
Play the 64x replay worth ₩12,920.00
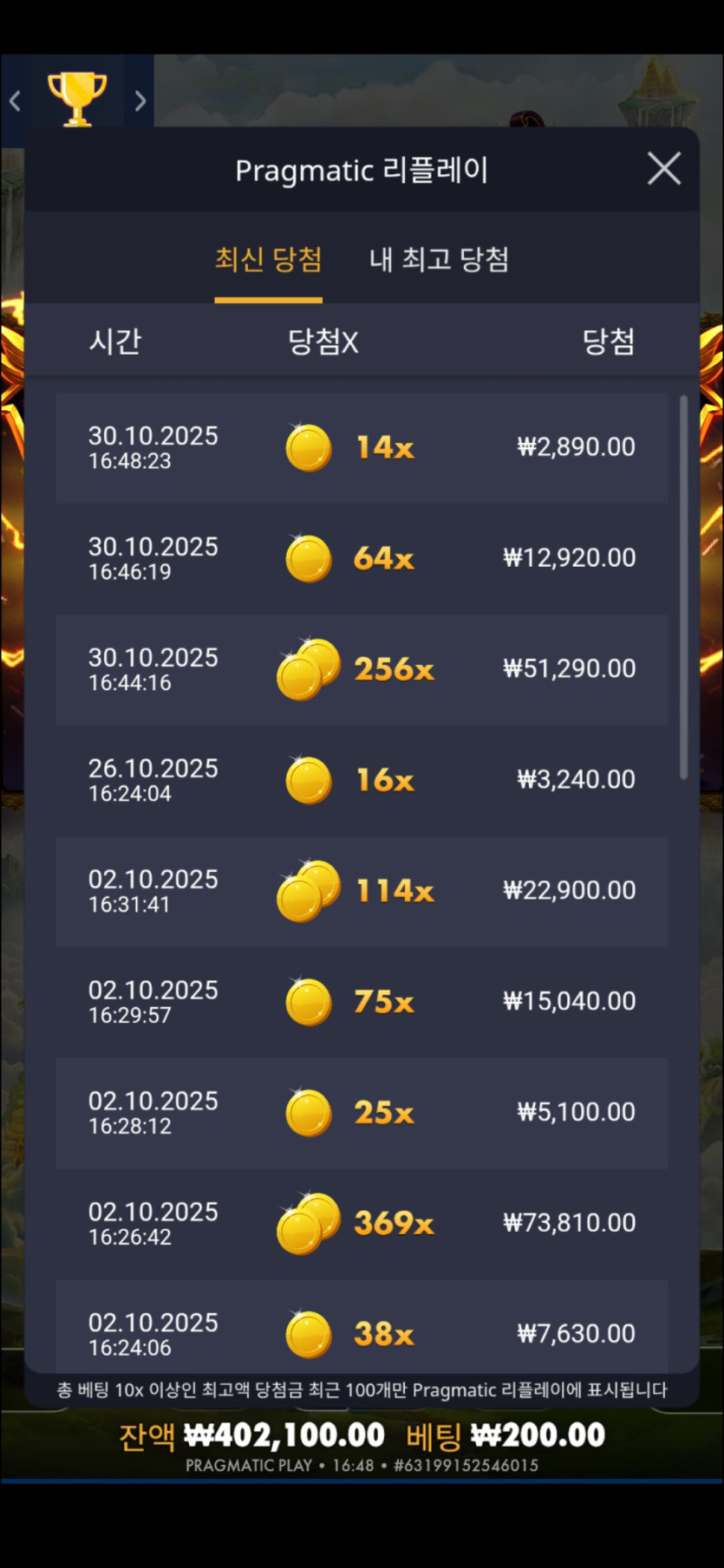coord(362,558)
